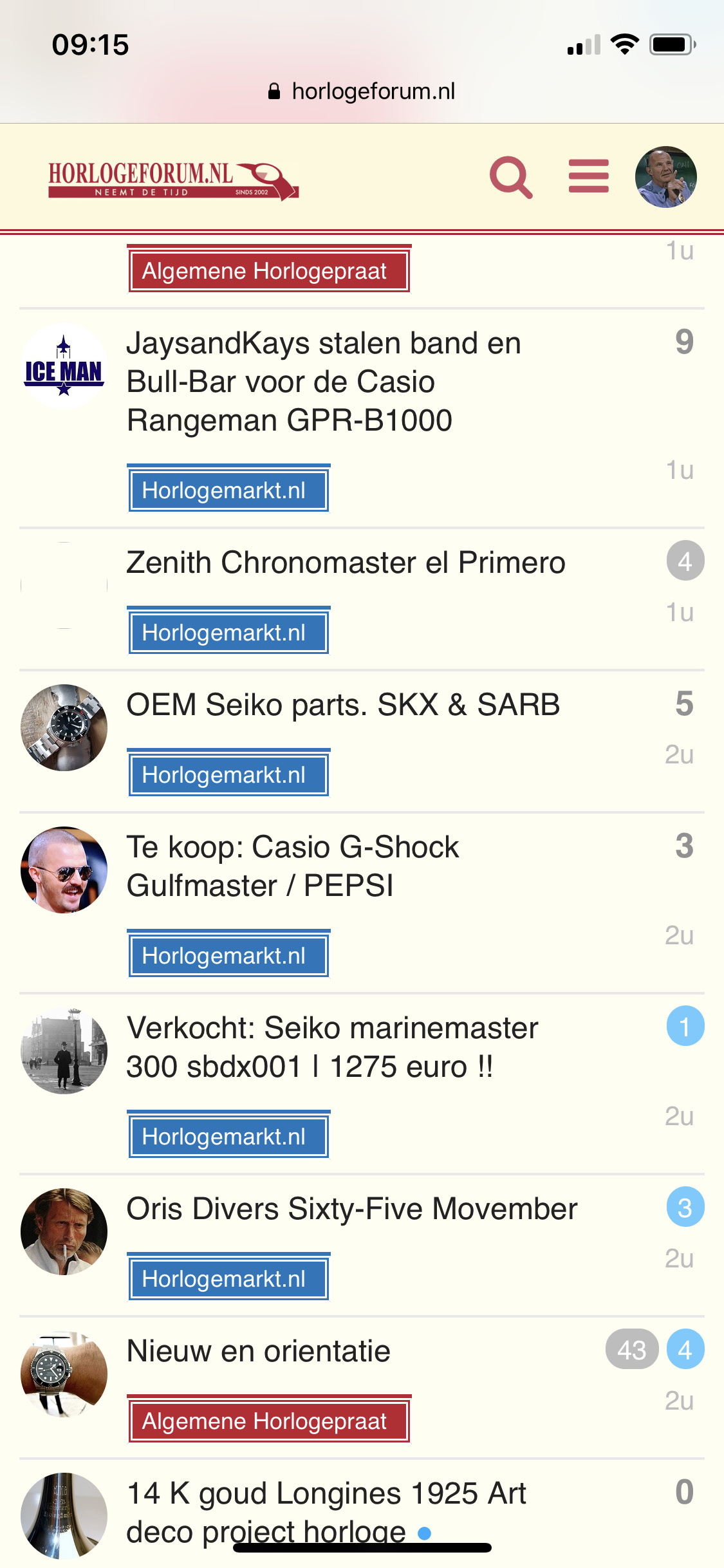Tap Algemene Horlogepraat tag under Nieuw en orientatie
This screenshot has width=724, height=1568.
click(x=269, y=1419)
